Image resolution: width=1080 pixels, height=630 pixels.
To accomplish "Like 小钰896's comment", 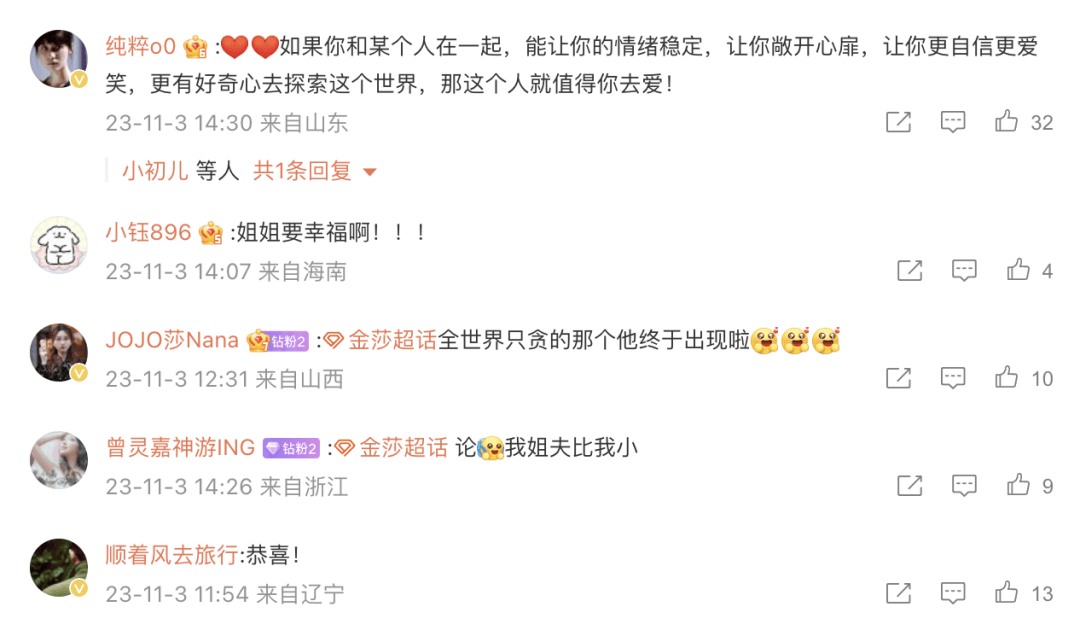I will [1018, 270].
